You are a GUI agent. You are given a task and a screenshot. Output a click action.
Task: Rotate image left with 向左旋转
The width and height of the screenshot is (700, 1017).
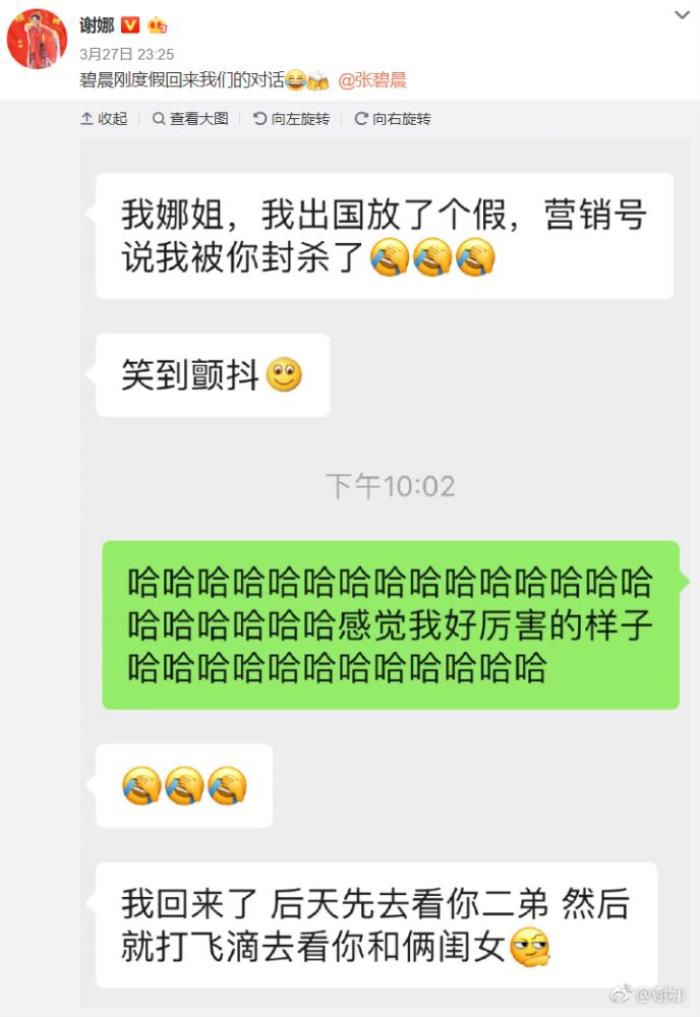click(291, 119)
